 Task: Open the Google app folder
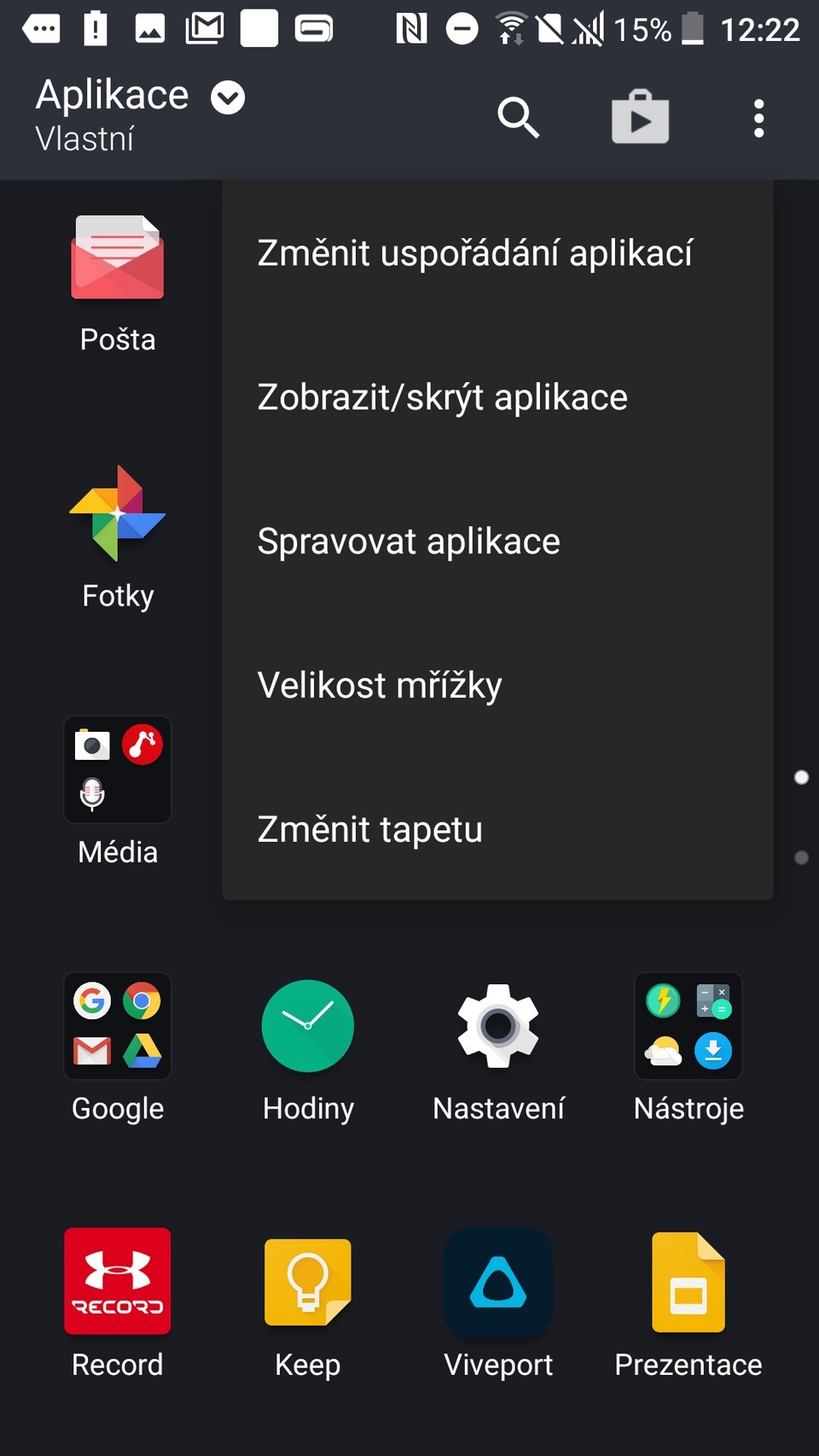117,1026
